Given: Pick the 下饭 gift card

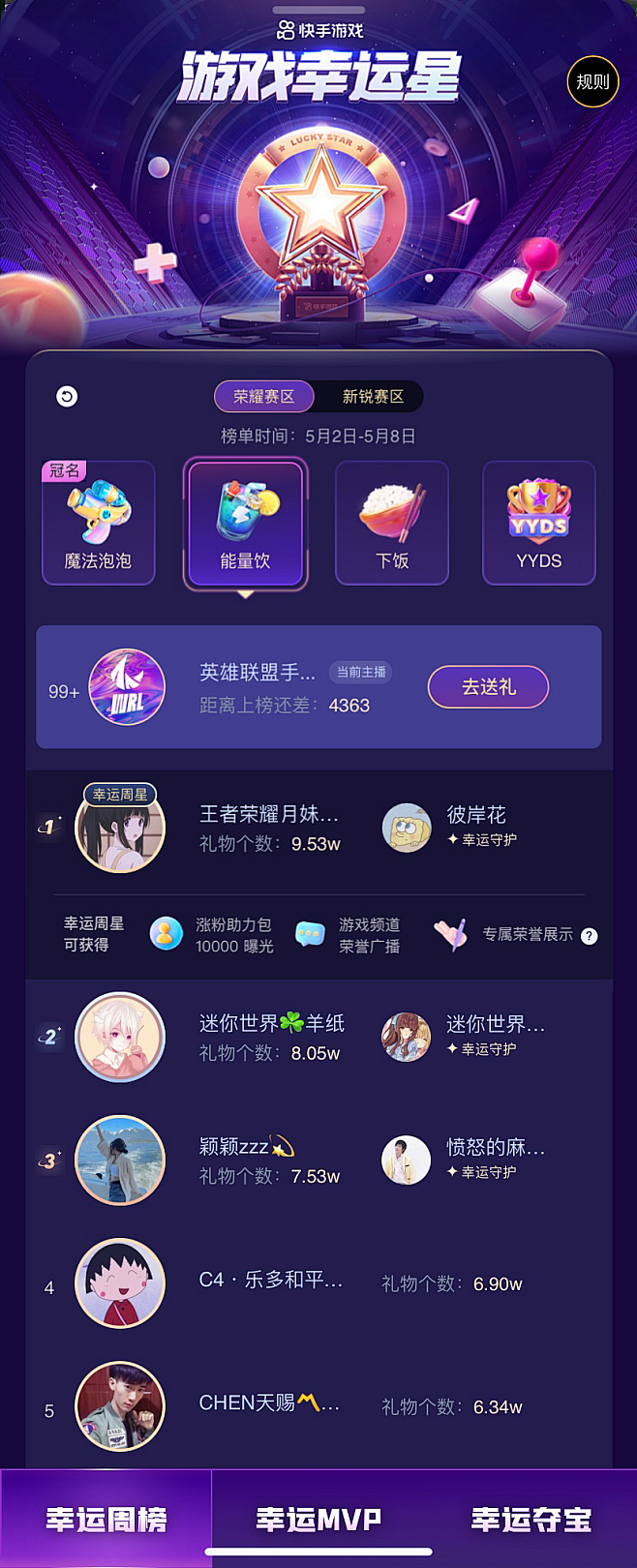Looking at the screenshot, I should coord(392,523).
